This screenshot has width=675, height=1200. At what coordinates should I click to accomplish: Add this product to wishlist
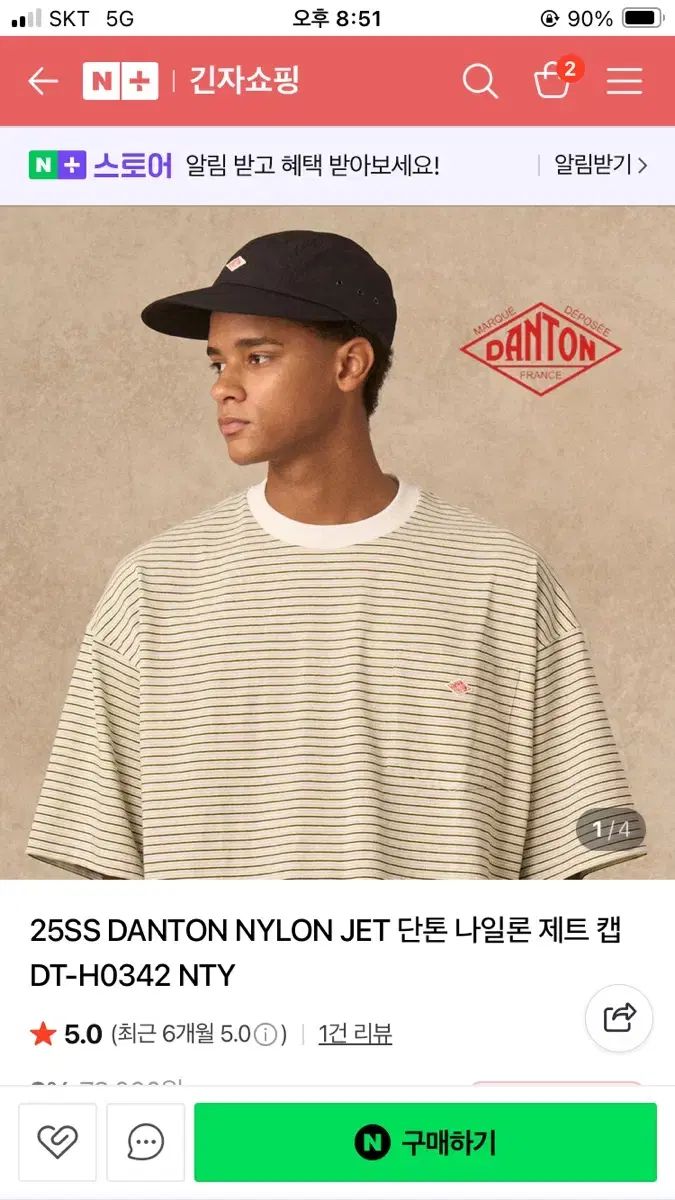(x=57, y=1142)
